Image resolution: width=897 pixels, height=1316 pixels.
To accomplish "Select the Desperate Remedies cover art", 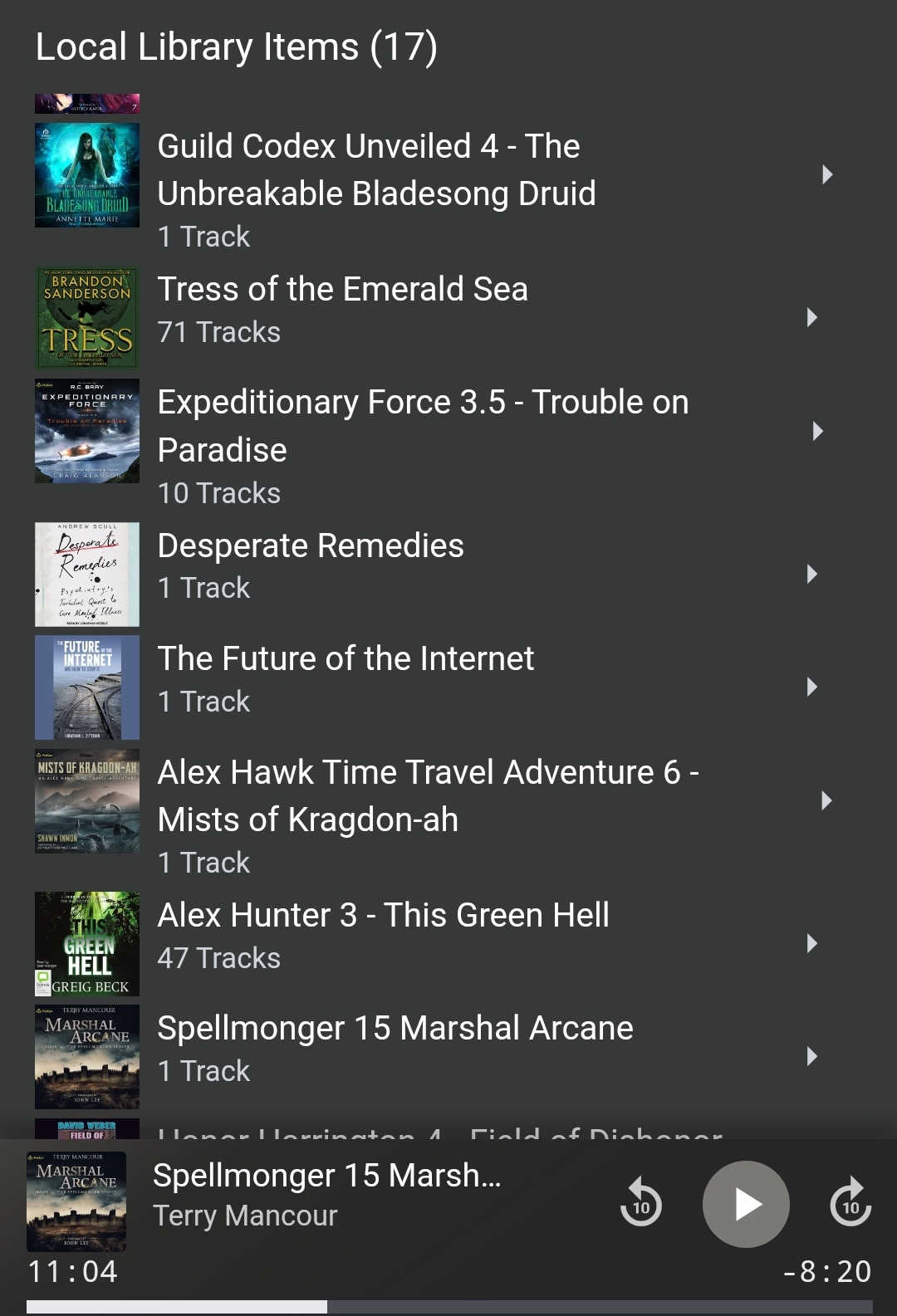I will [x=87, y=574].
